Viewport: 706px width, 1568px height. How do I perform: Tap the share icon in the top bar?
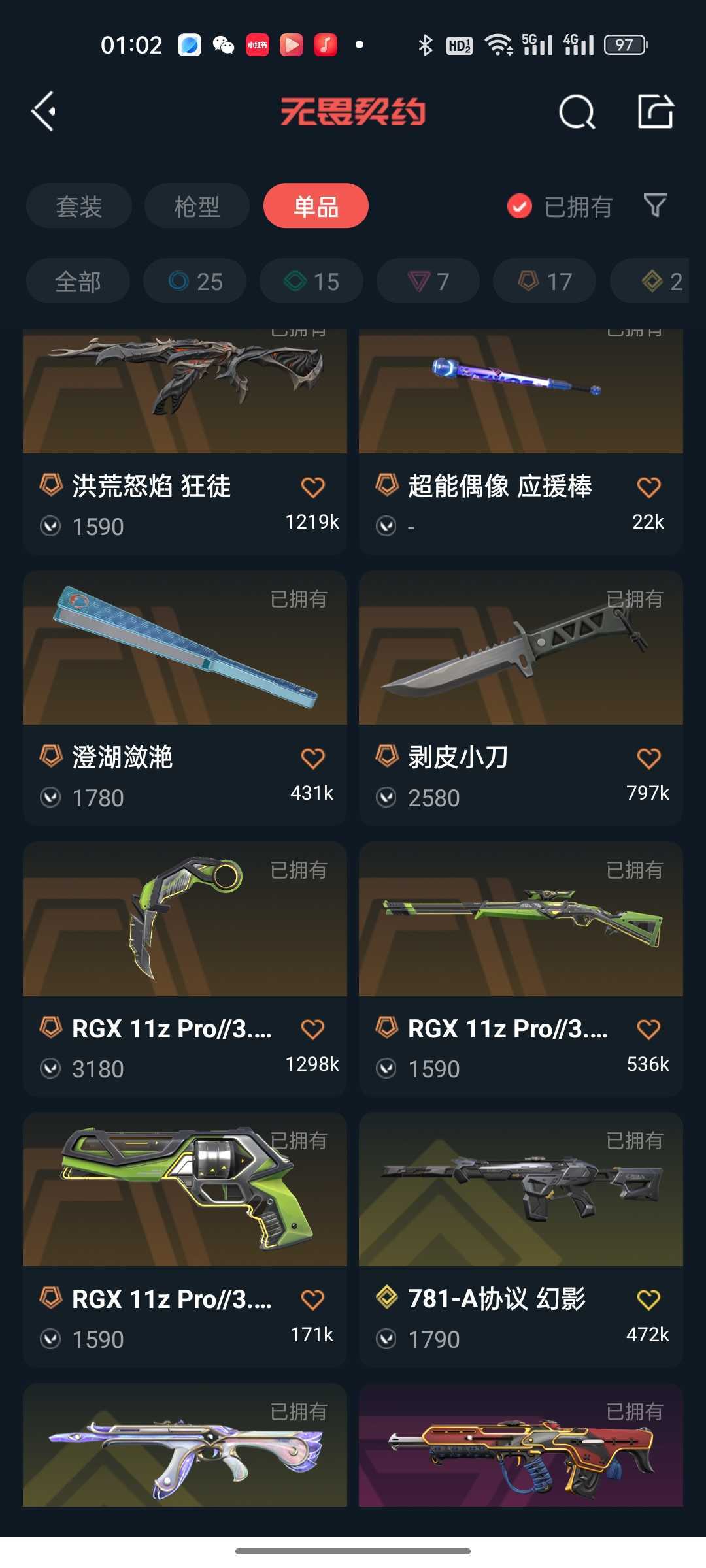[x=655, y=111]
